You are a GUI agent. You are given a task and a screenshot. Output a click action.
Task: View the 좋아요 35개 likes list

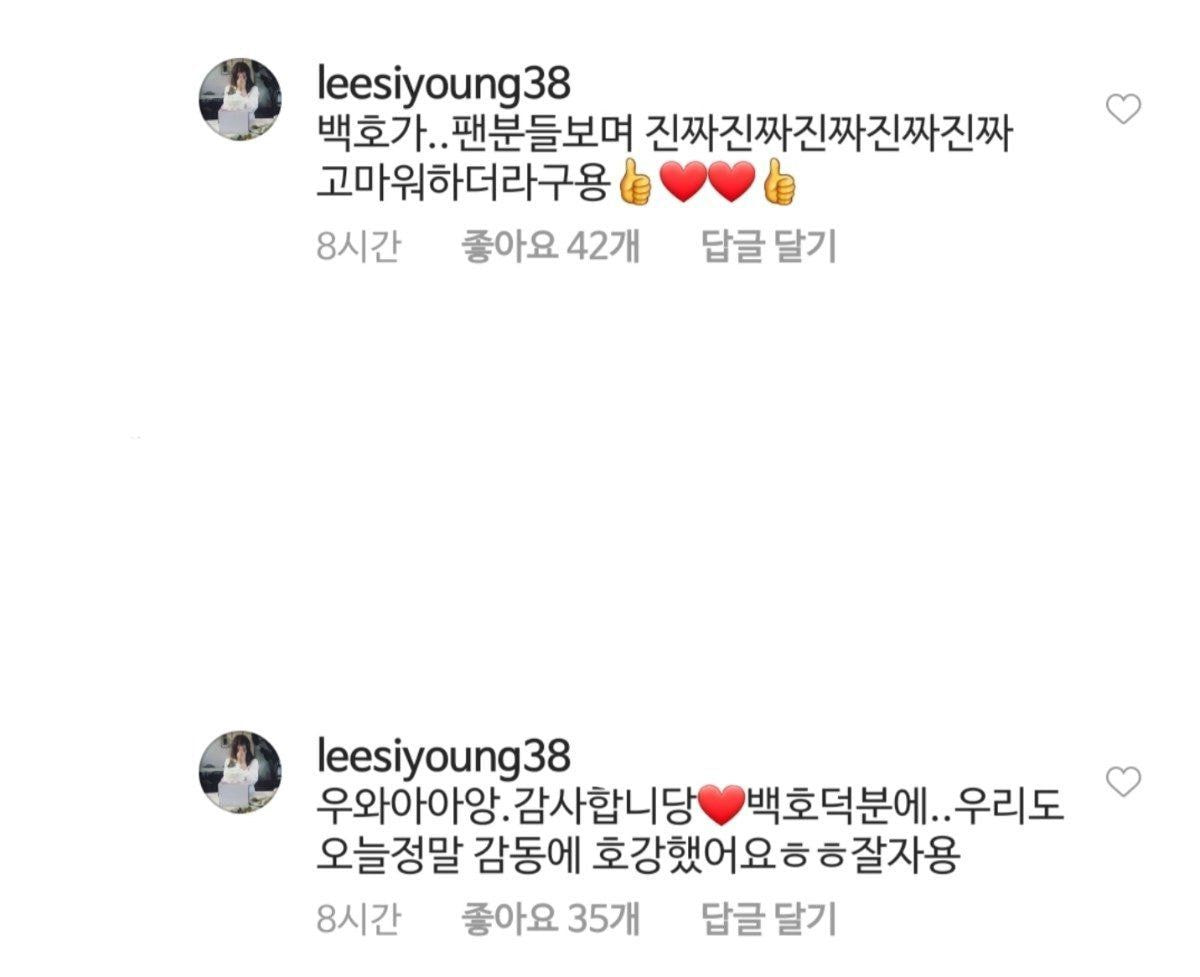click(550, 917)
